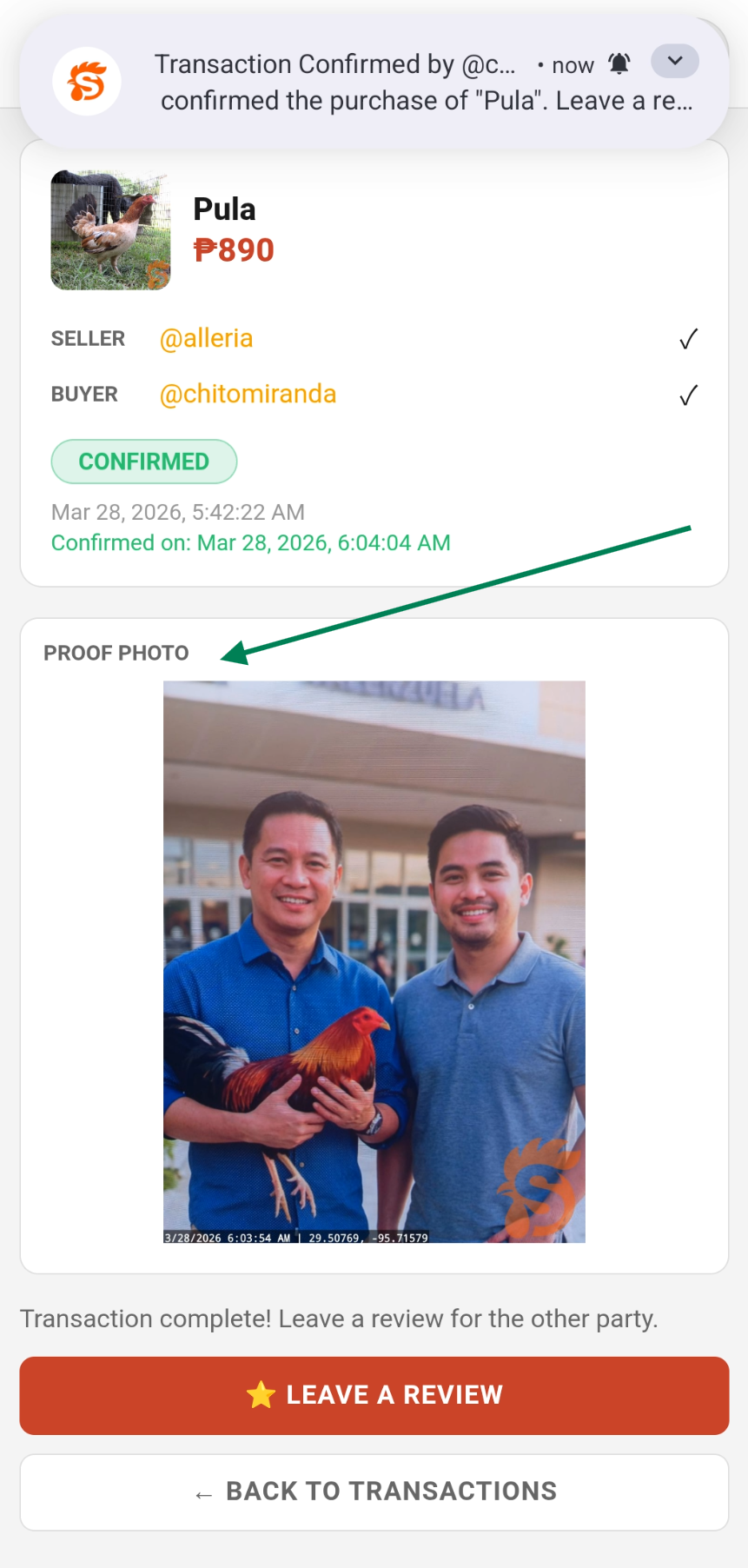
Task: Toggle the seller verification checkmark
Action: pos(687,338)
